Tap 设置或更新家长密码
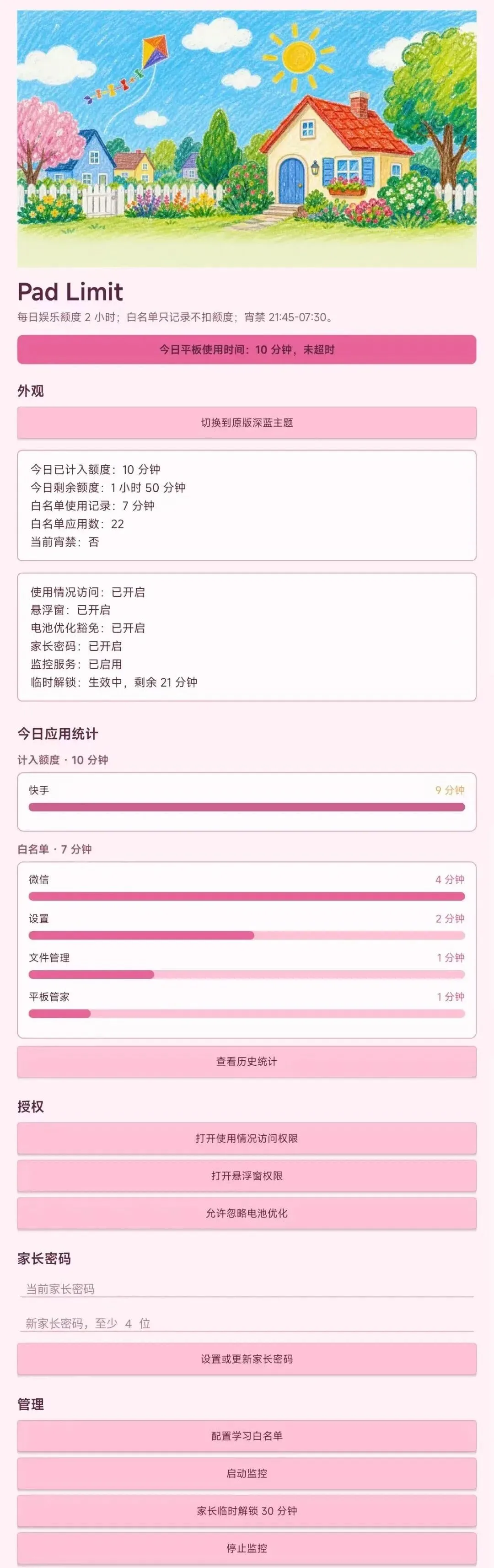Image resolution: width=494 pixels, height=1568 pixels. (x=247, y=1359)
